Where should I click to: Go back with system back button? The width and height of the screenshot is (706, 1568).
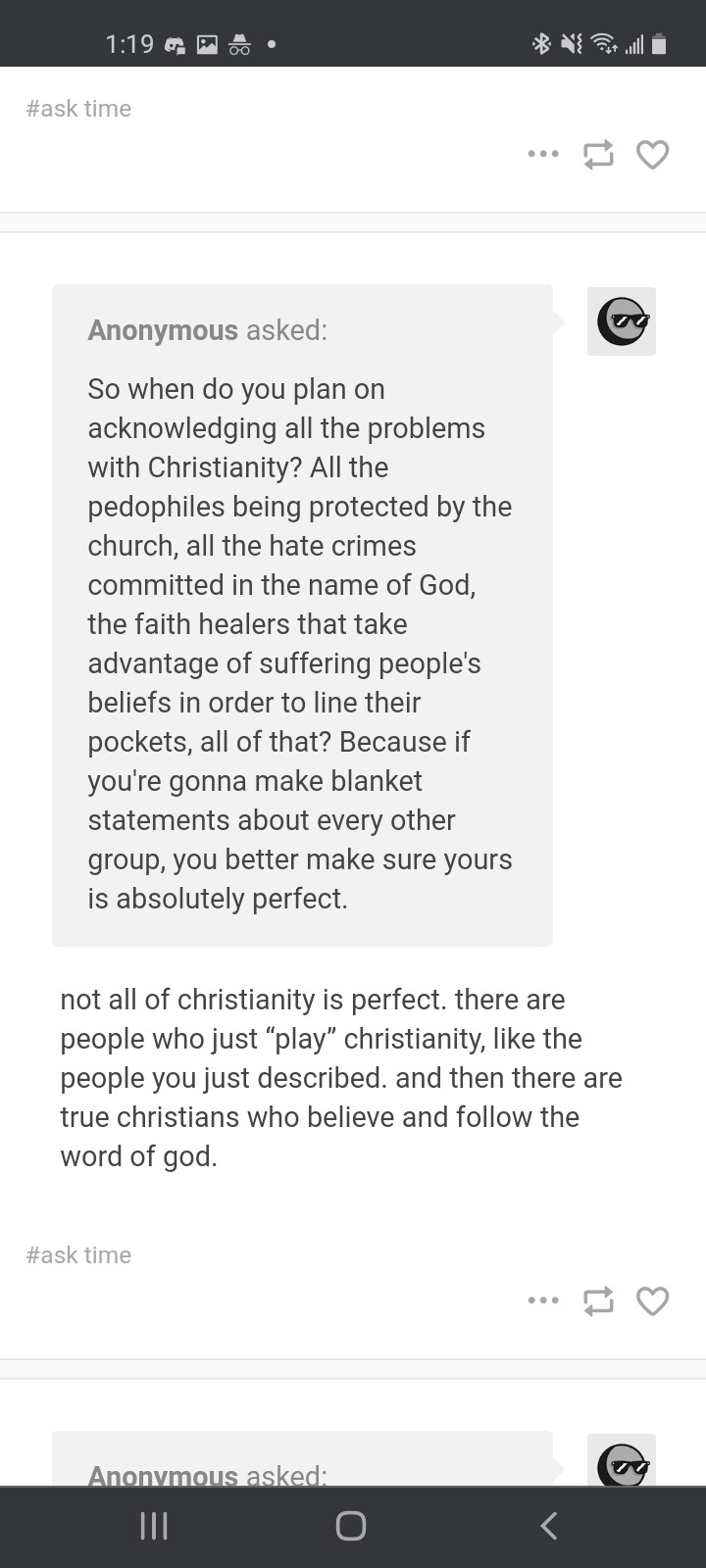pyautogui.click(x=549, y=1525)
